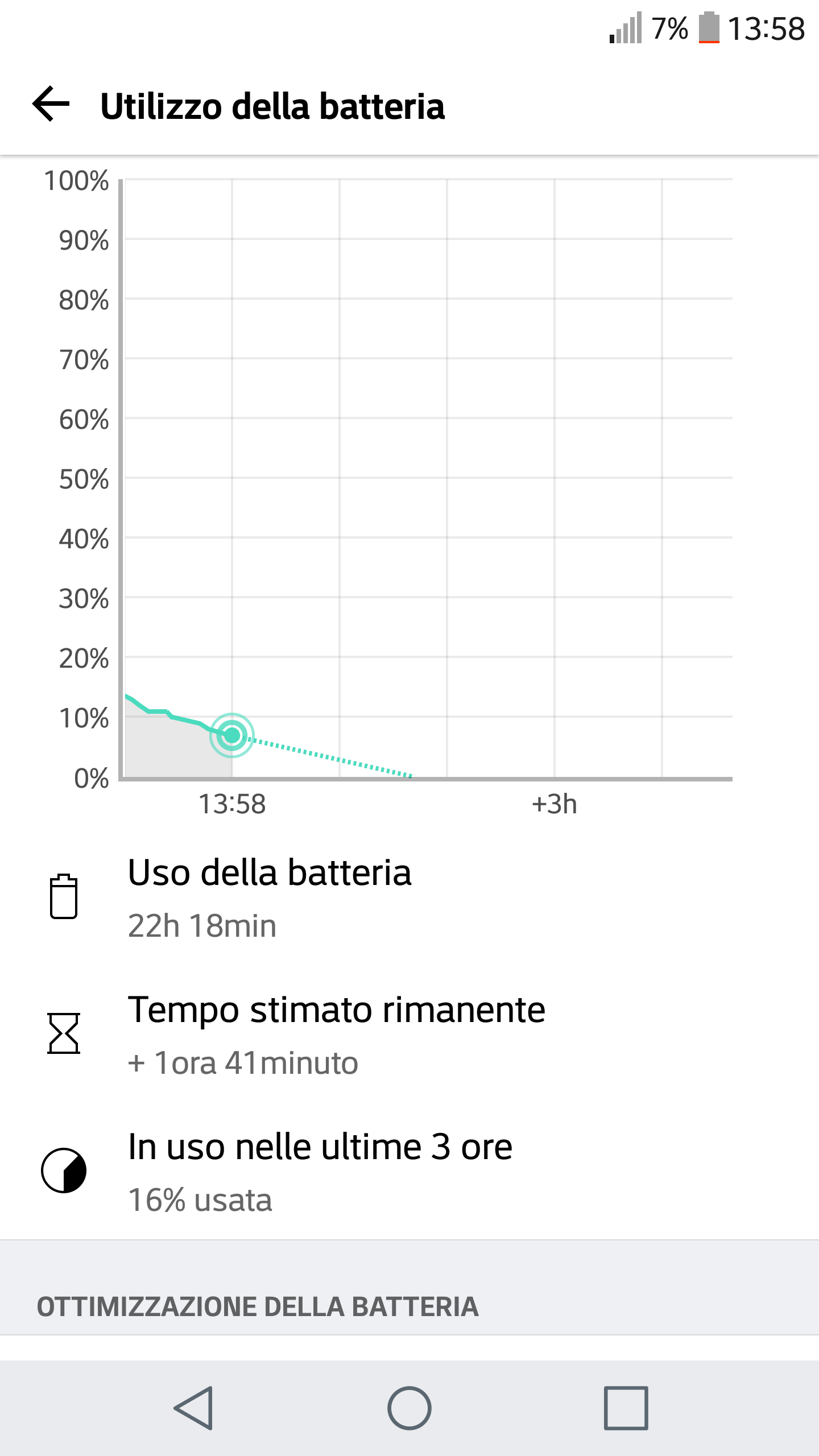Tap the current battery level marker on graph
The width and height of the screenshot is (819, 1456).
(232, 735)
